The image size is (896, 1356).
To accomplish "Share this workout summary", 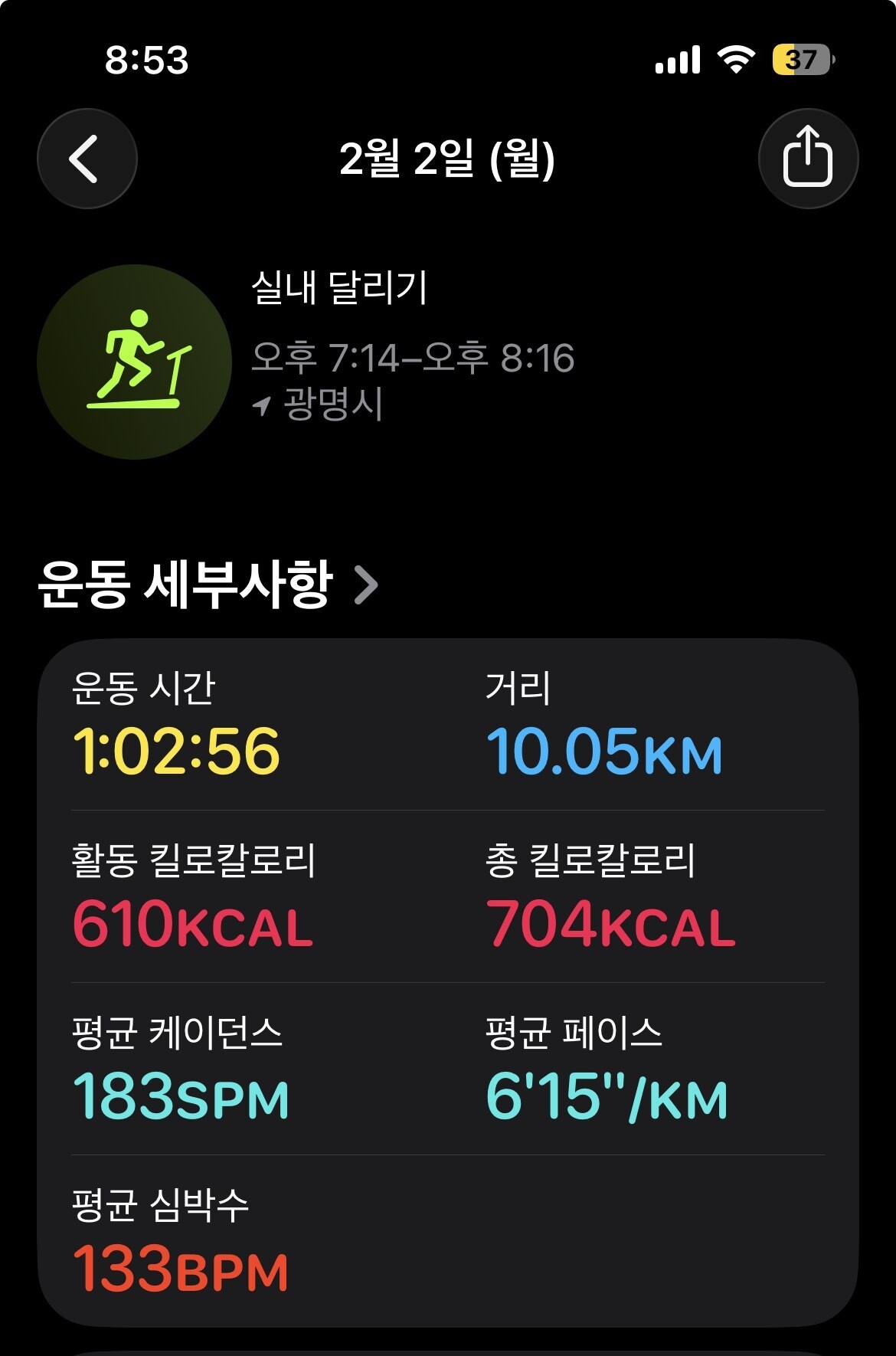I will pos(808,159).
